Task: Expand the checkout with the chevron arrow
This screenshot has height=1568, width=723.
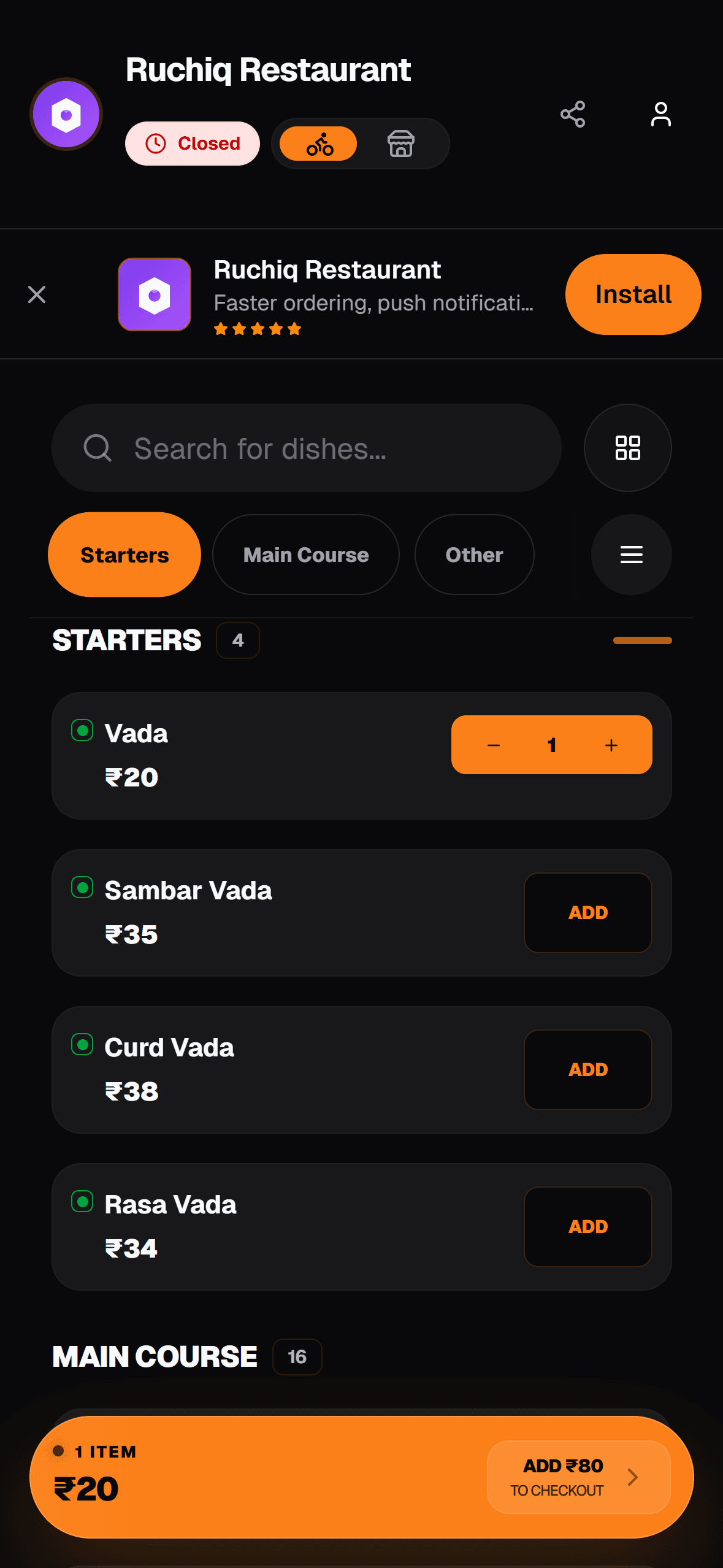Action: [632, 1478]
